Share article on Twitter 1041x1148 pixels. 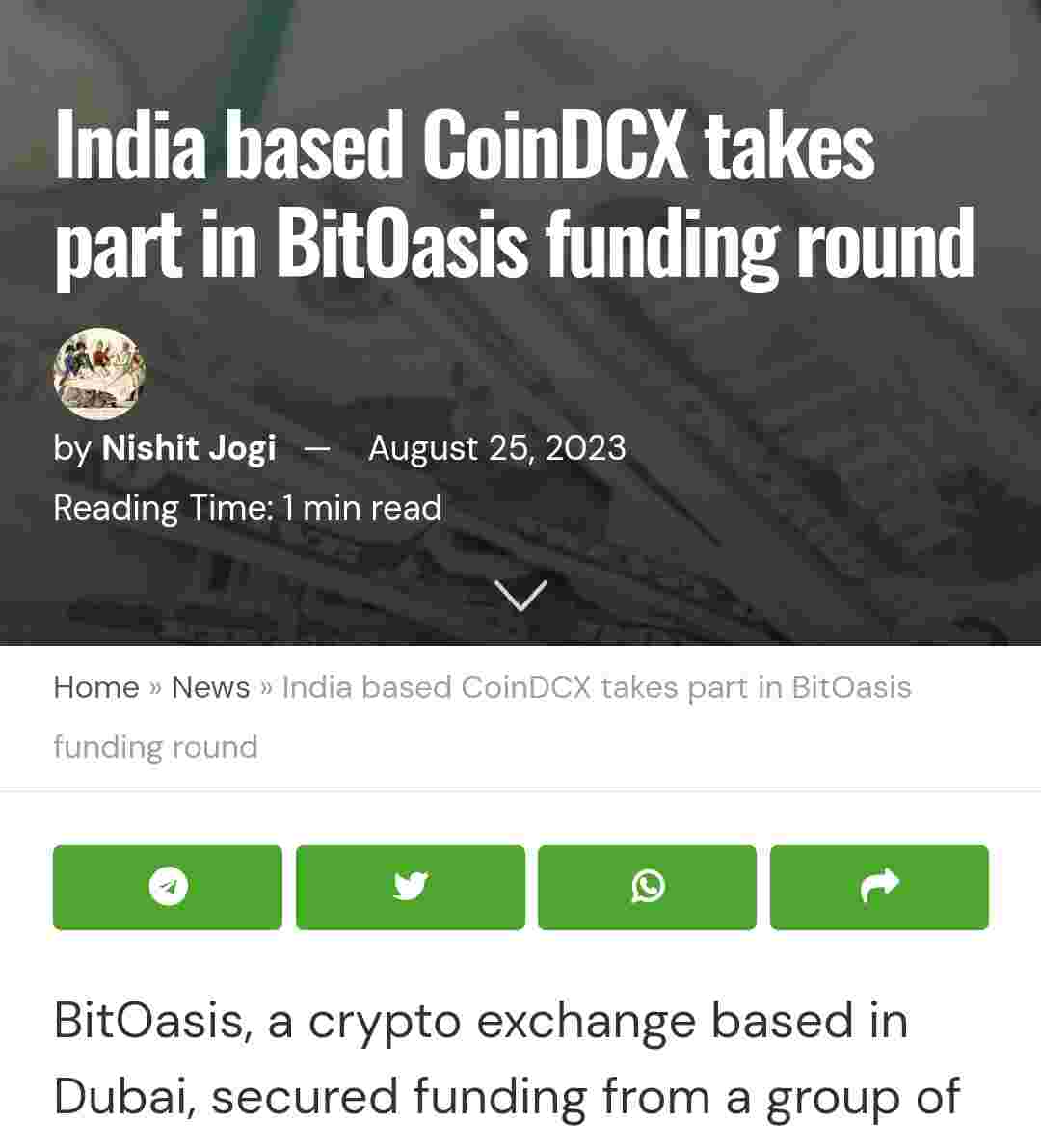(x=411, y=887)
